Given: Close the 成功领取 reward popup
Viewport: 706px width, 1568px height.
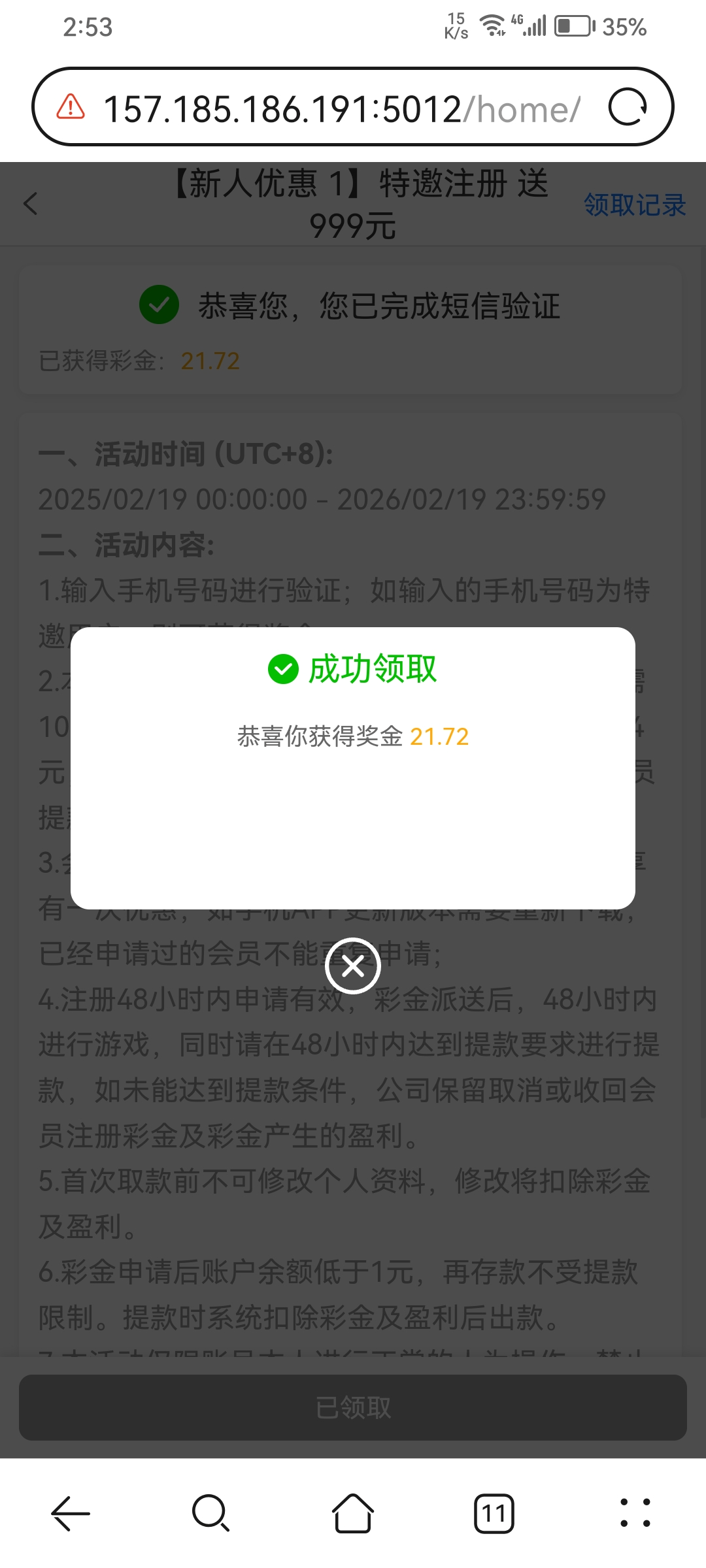Looking at the screenshot, I should click(353, 966).
